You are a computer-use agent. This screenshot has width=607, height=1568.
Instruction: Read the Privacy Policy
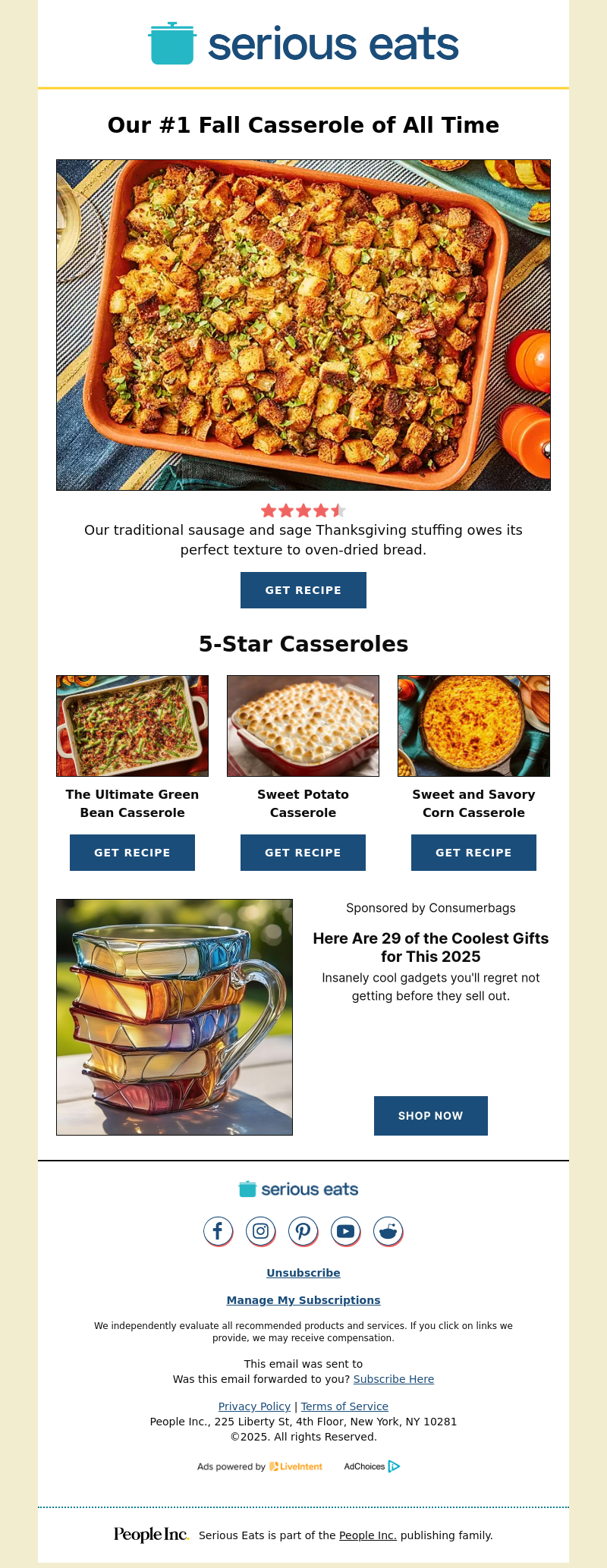[254, 1406]
